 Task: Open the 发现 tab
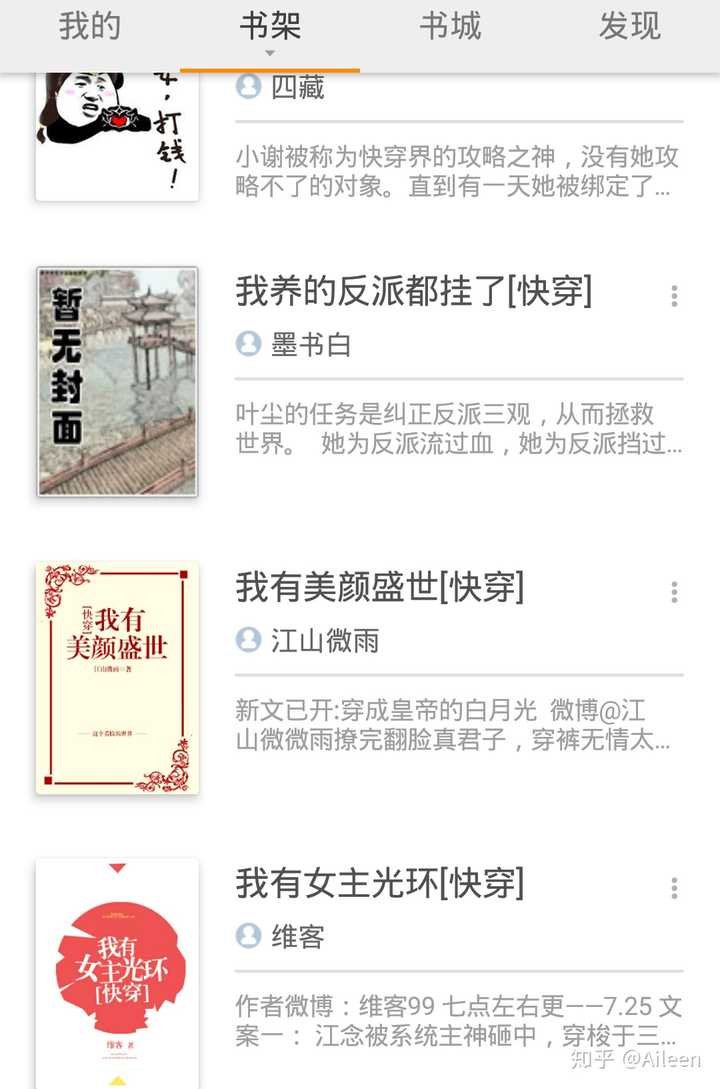[628, 27]
